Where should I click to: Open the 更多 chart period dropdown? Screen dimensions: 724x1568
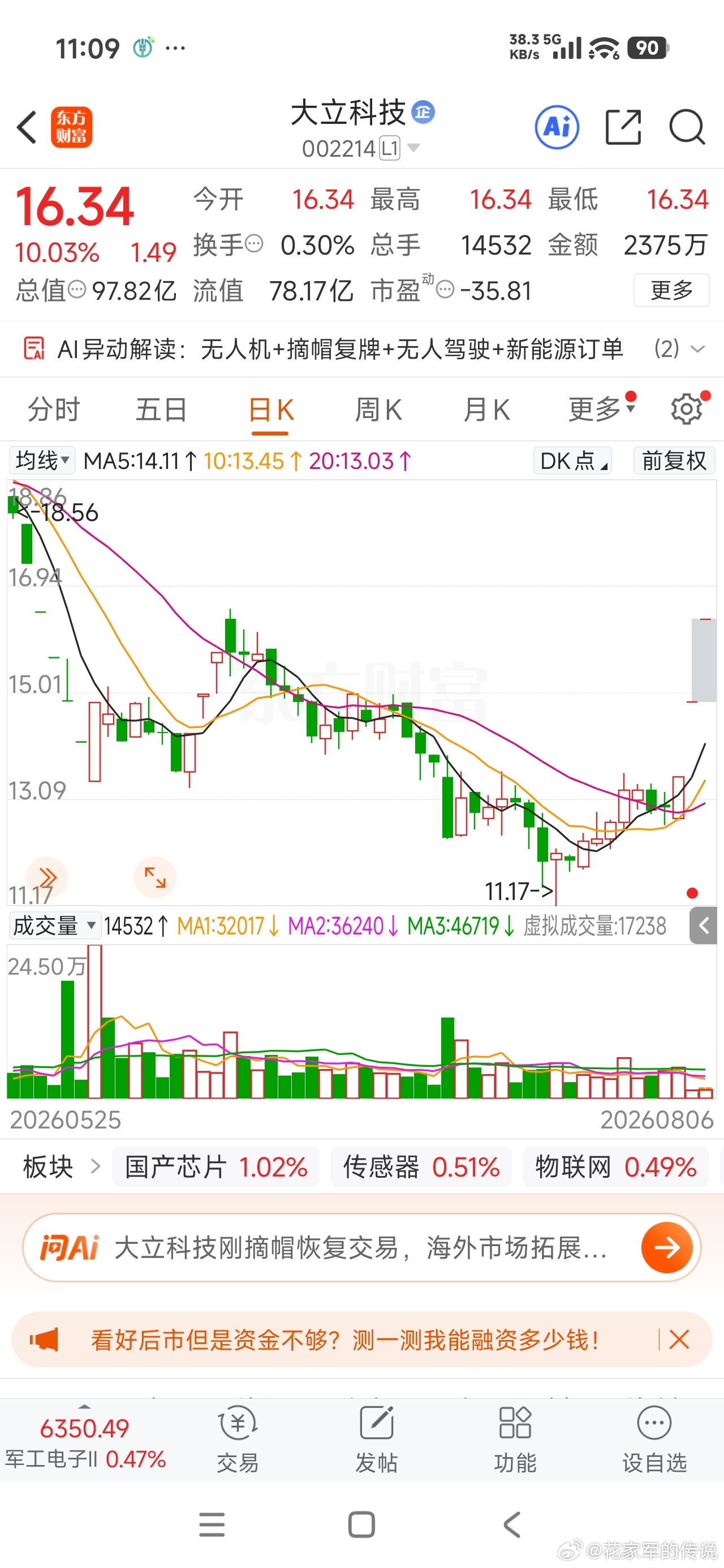pyautogui.click(x=602, y=409)
